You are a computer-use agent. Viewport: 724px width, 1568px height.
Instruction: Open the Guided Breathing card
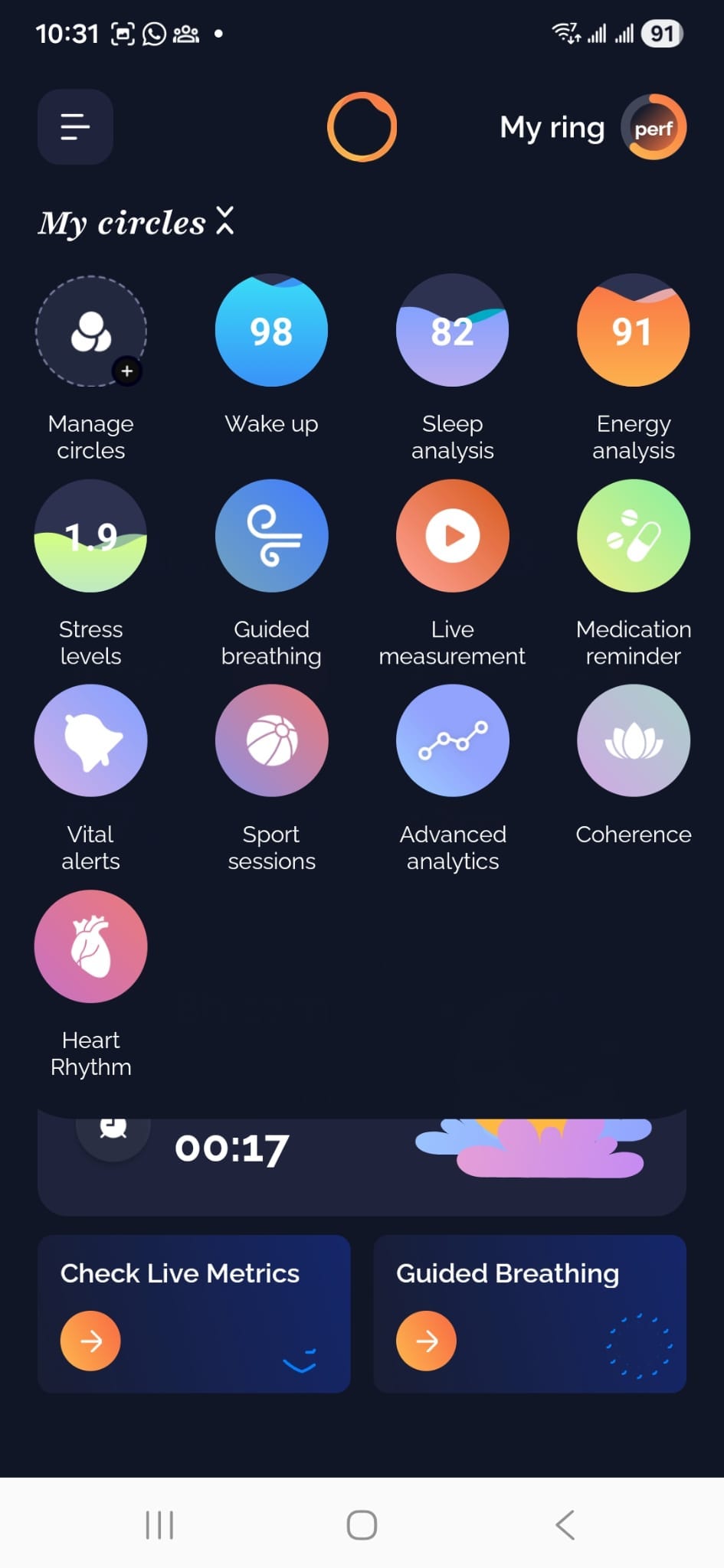(529, 1313)
